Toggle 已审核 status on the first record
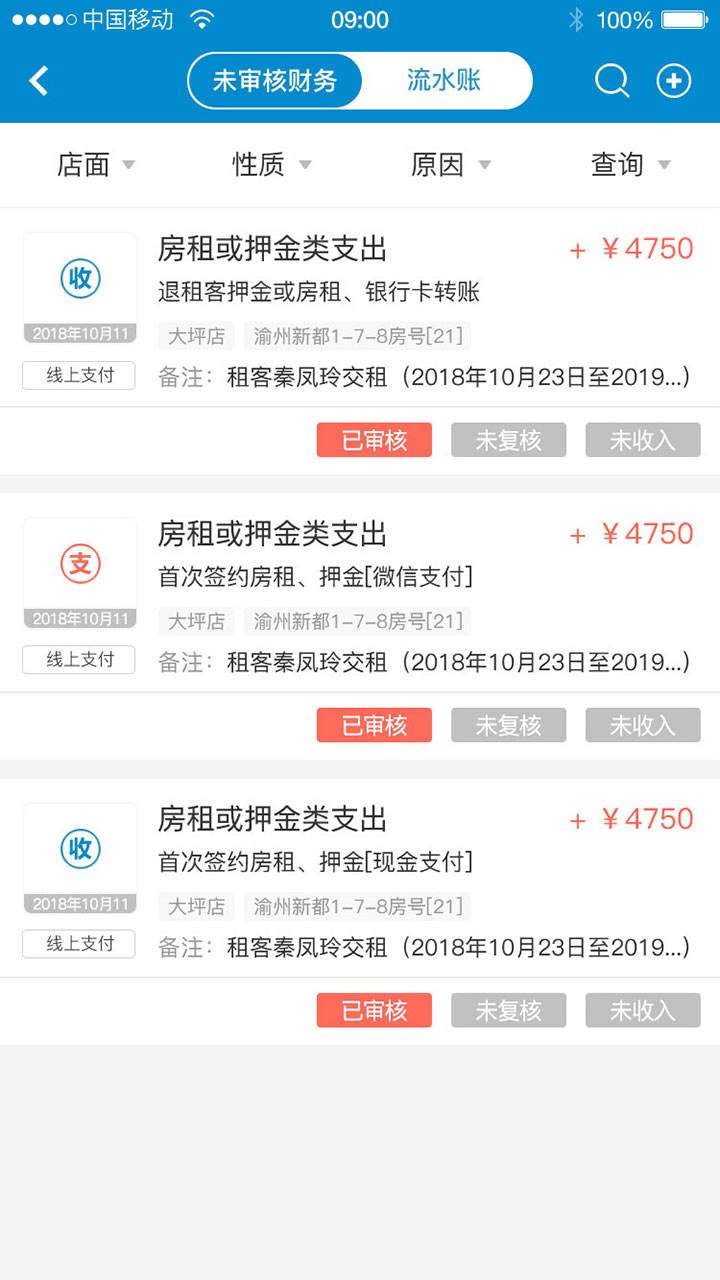The width and height of the screenshot is (720, 1280). (373, 440)
